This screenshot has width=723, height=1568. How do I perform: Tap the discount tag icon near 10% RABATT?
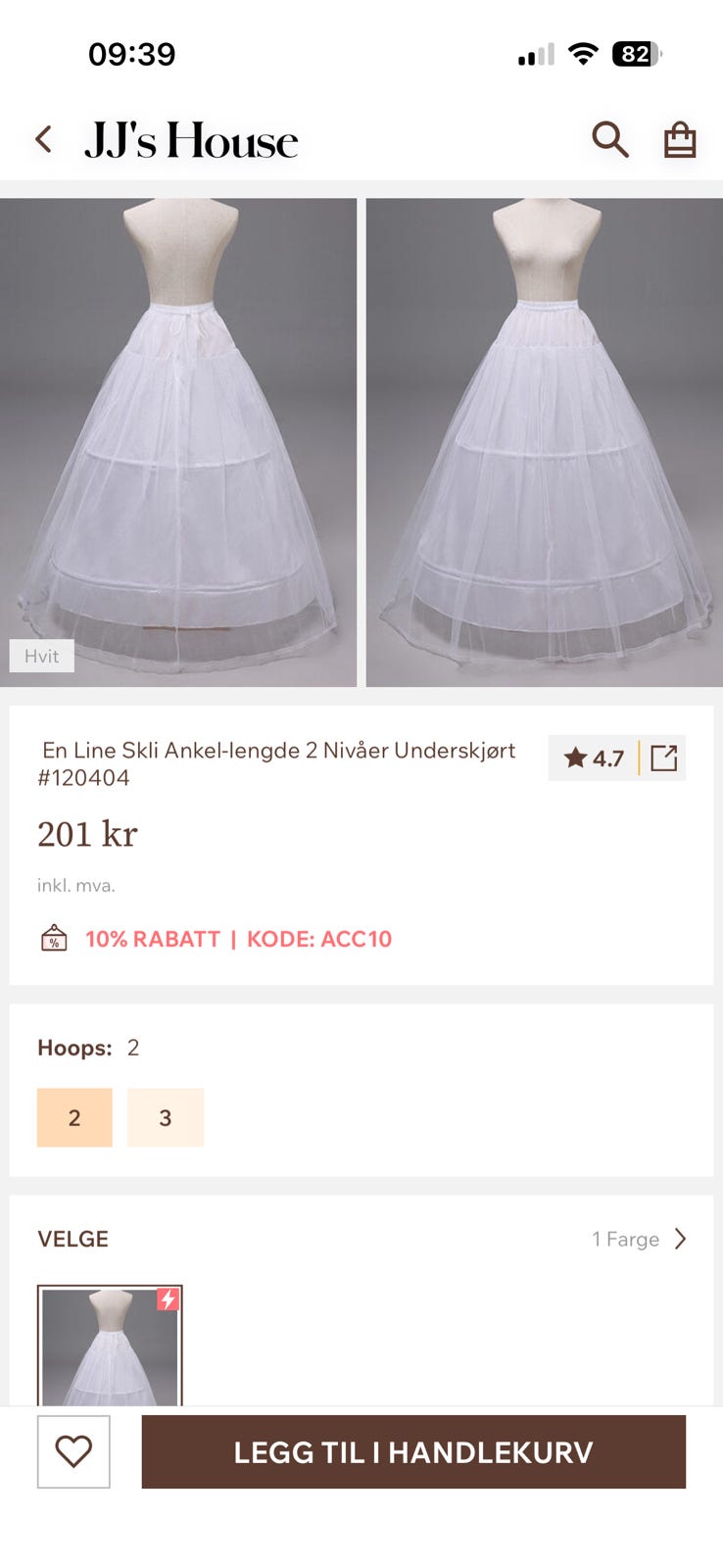point(53,938)
